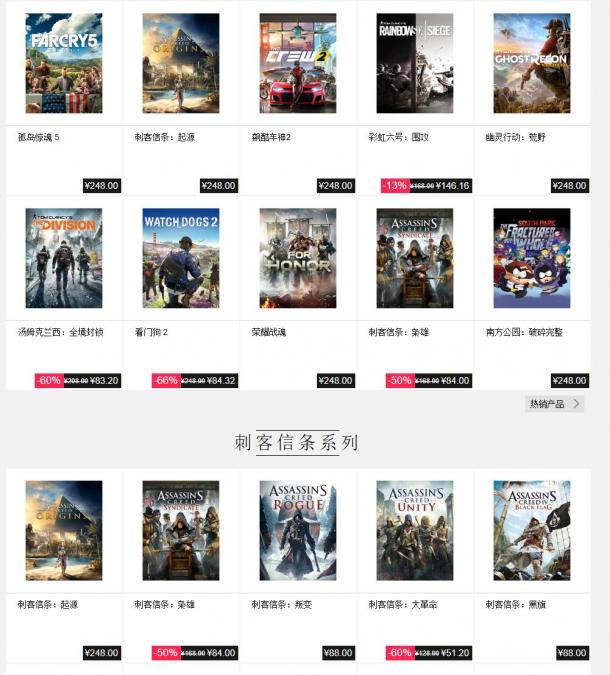The width and height of the screenshot is (610, 675).
Task: Open 幽灵行动：荒野 product card
Action: [532, 63]
